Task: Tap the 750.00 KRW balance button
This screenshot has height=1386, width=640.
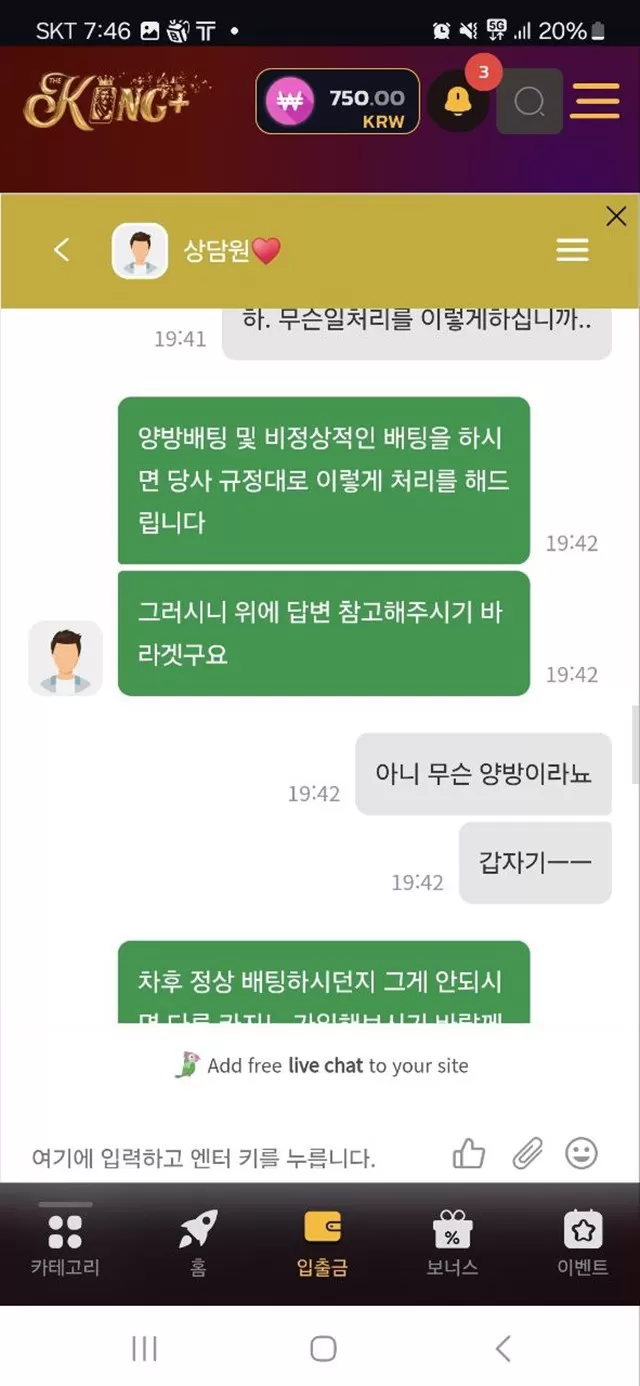Action: 338,101
